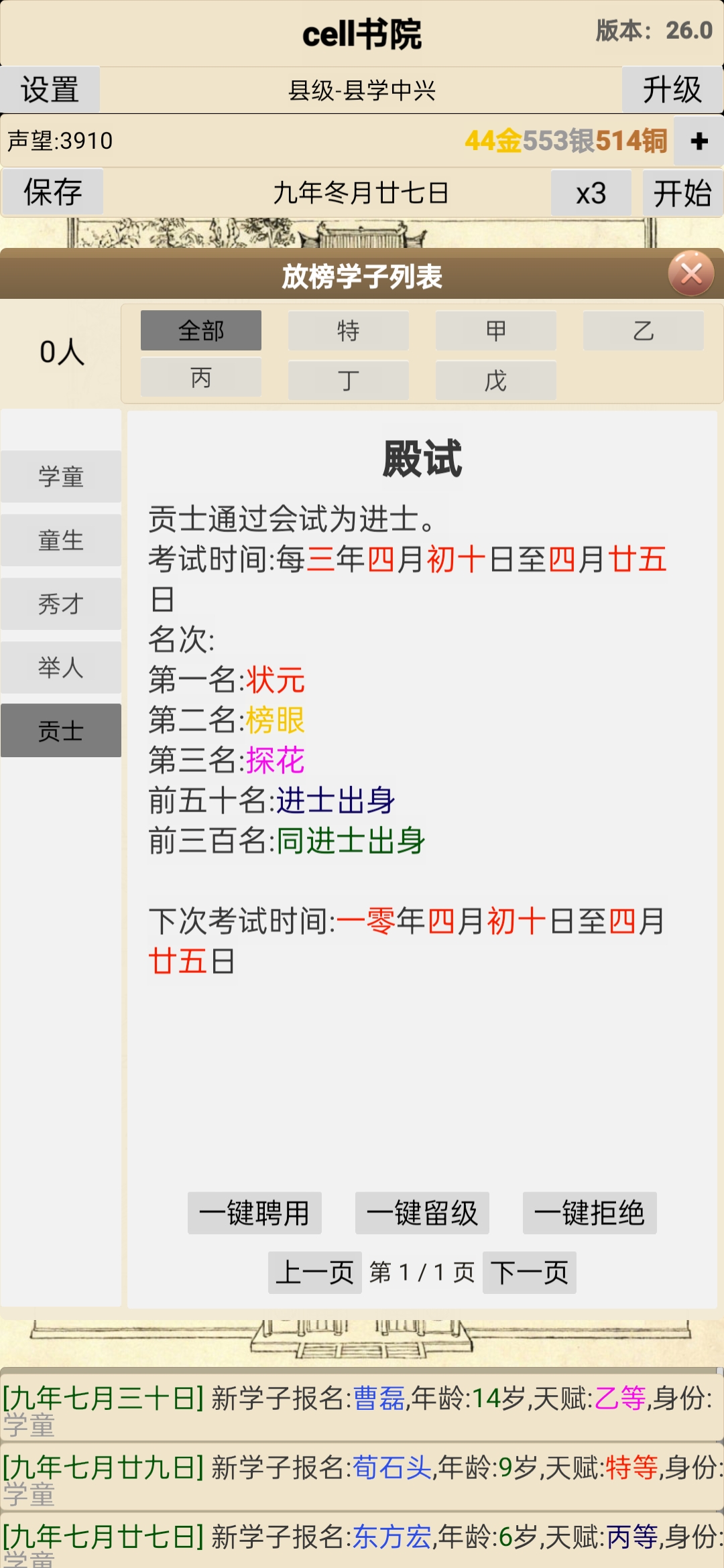Reject all with 一键拒绝

click(590, 1213)
